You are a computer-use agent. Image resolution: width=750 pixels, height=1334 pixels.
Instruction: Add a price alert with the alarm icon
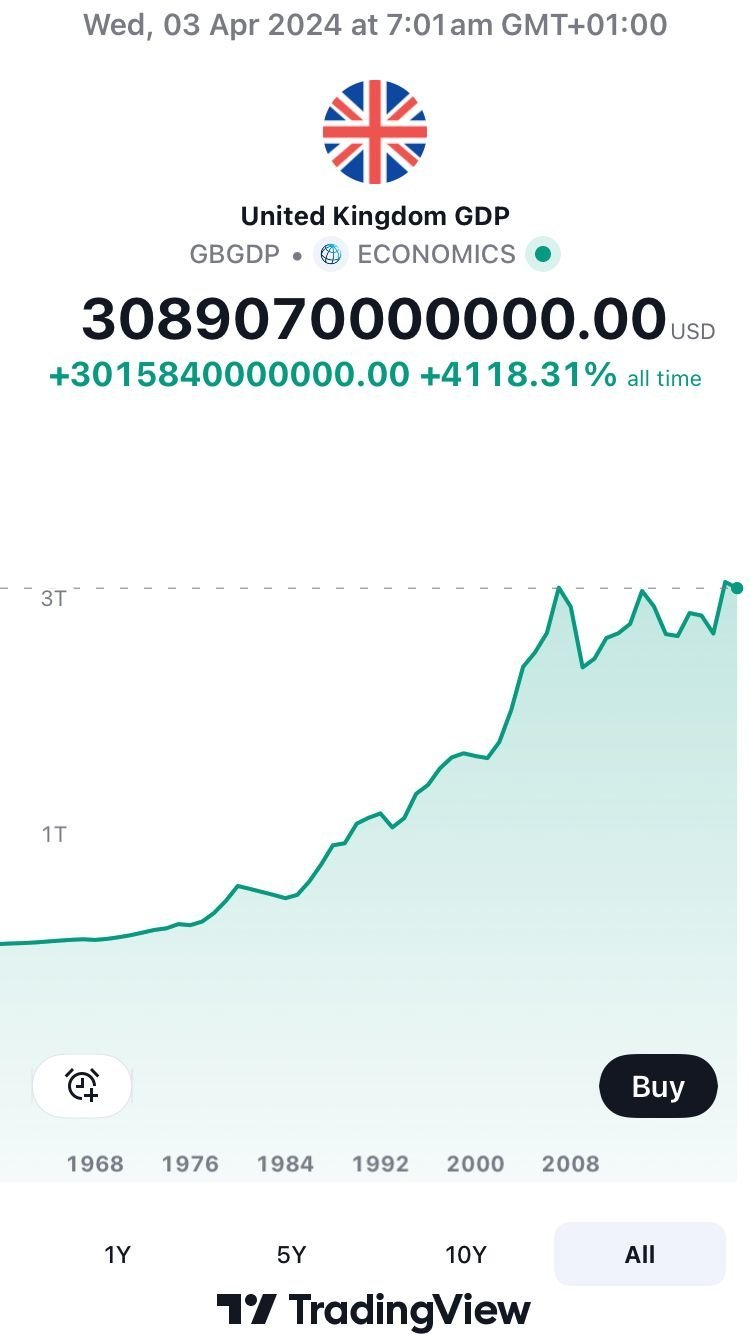click(x=82, y=1085)
